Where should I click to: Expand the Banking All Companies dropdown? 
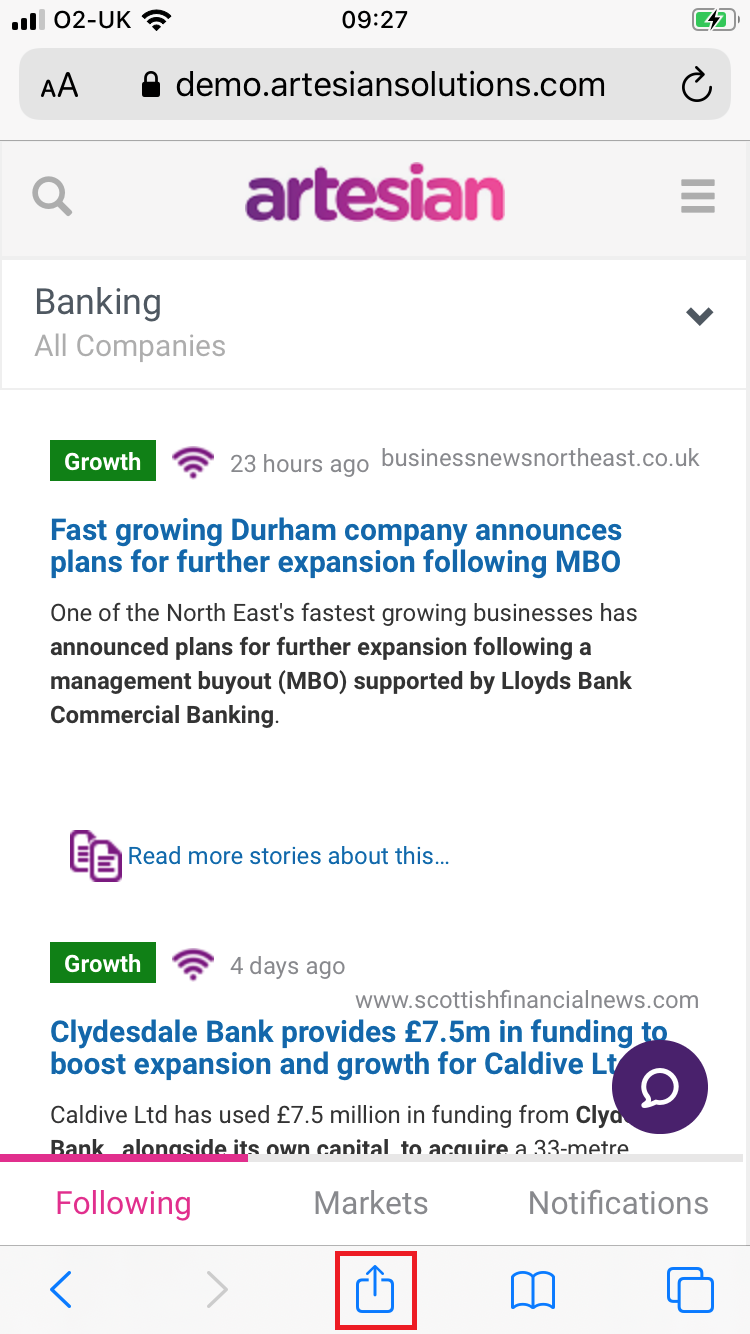pyautogui.click(x=699, y=317)
